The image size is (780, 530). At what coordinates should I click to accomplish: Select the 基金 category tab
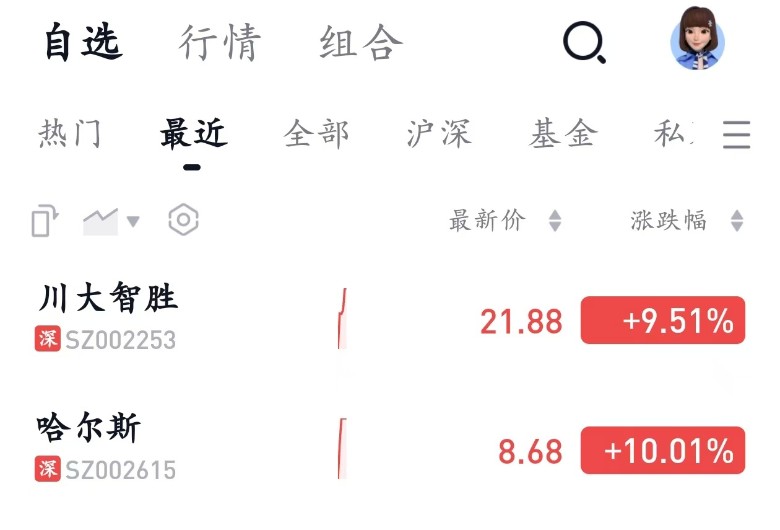click(x=563, y=133)
